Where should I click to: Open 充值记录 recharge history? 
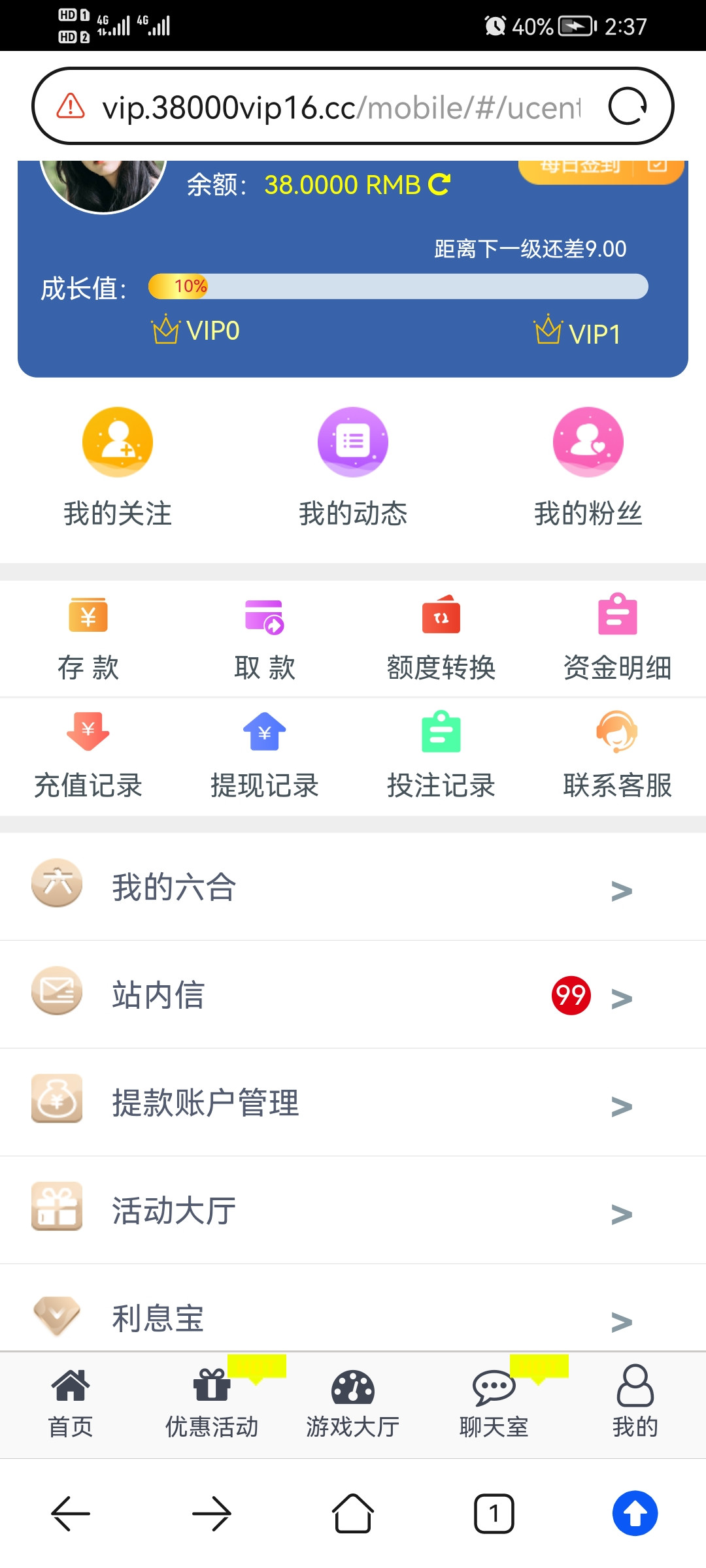coord(88,756)
